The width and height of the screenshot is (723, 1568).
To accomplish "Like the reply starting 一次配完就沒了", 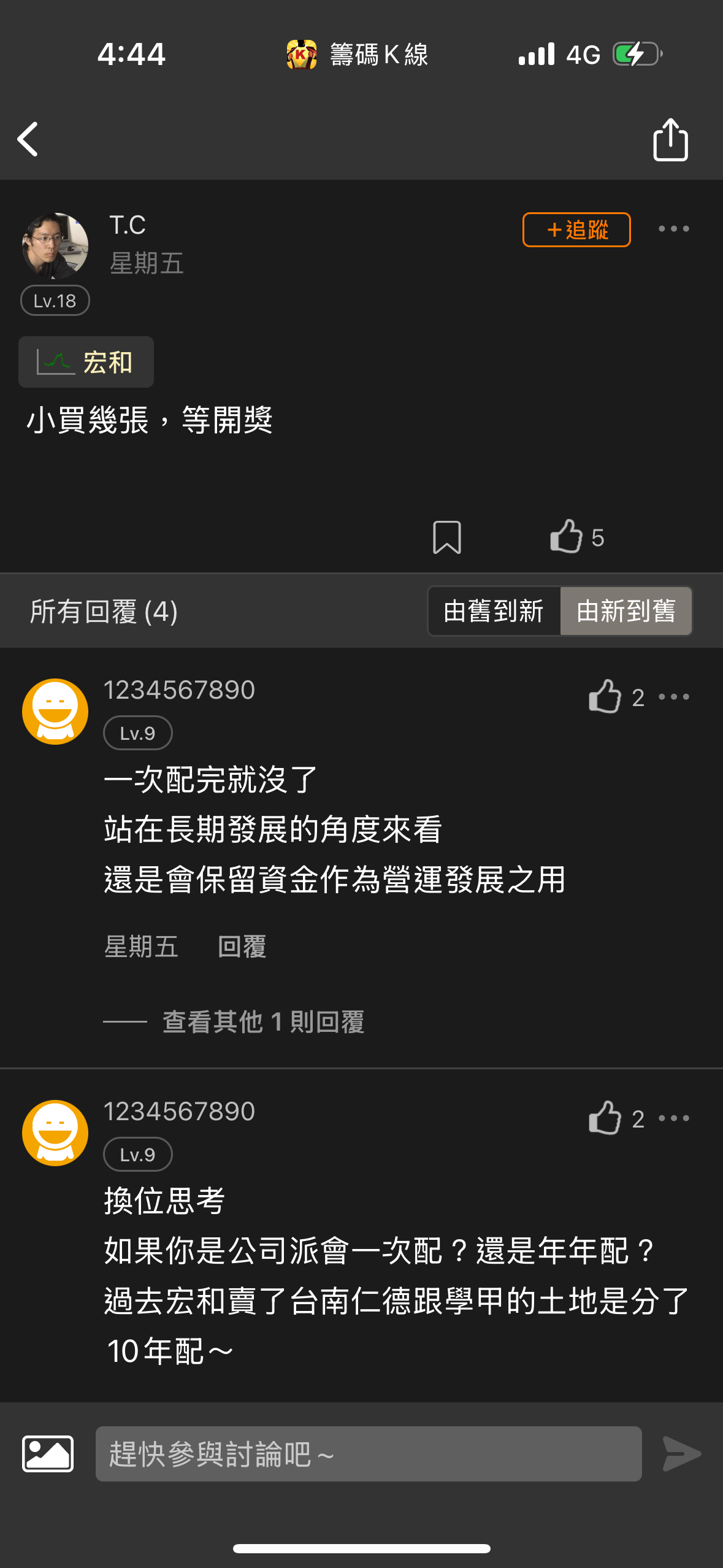I will (x=605, y=696).
